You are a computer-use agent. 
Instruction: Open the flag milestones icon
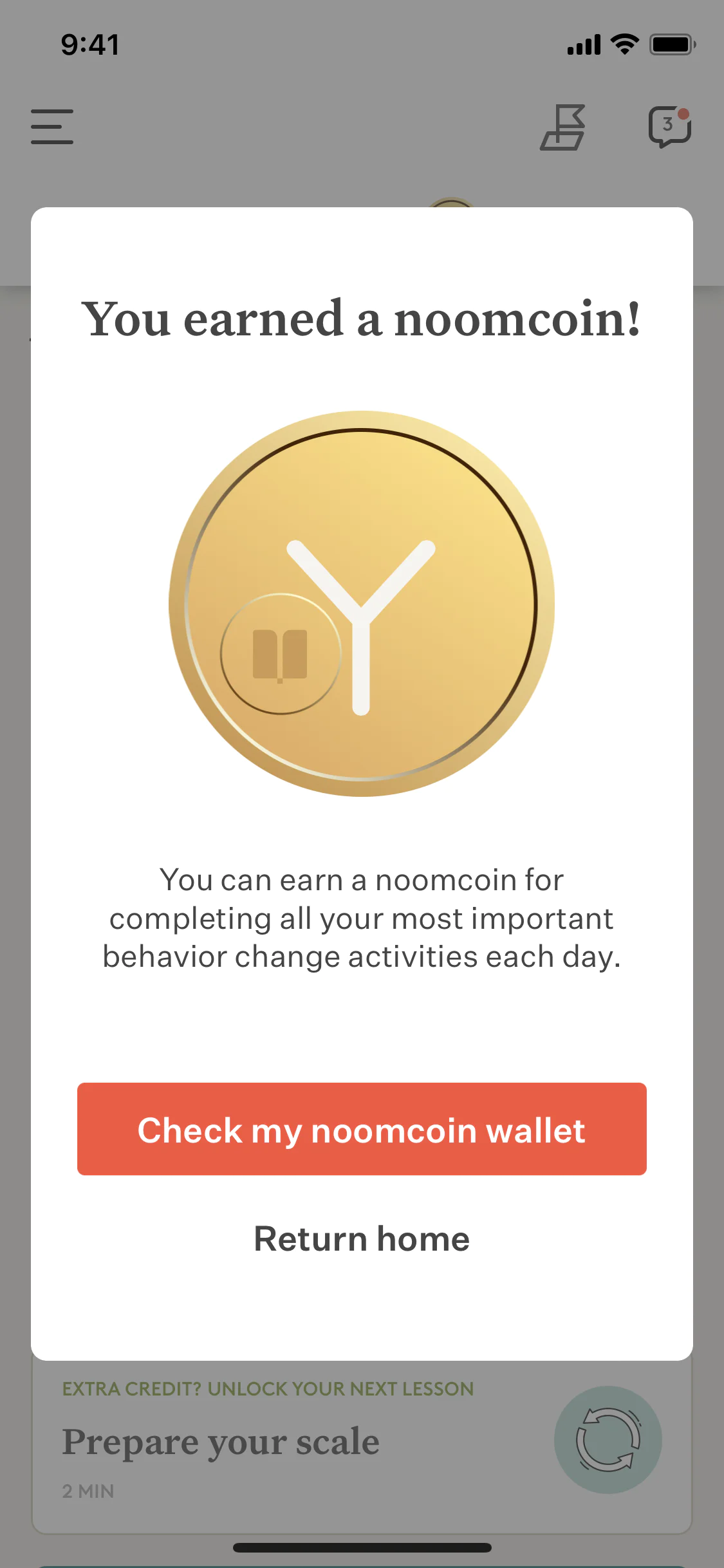562,127
